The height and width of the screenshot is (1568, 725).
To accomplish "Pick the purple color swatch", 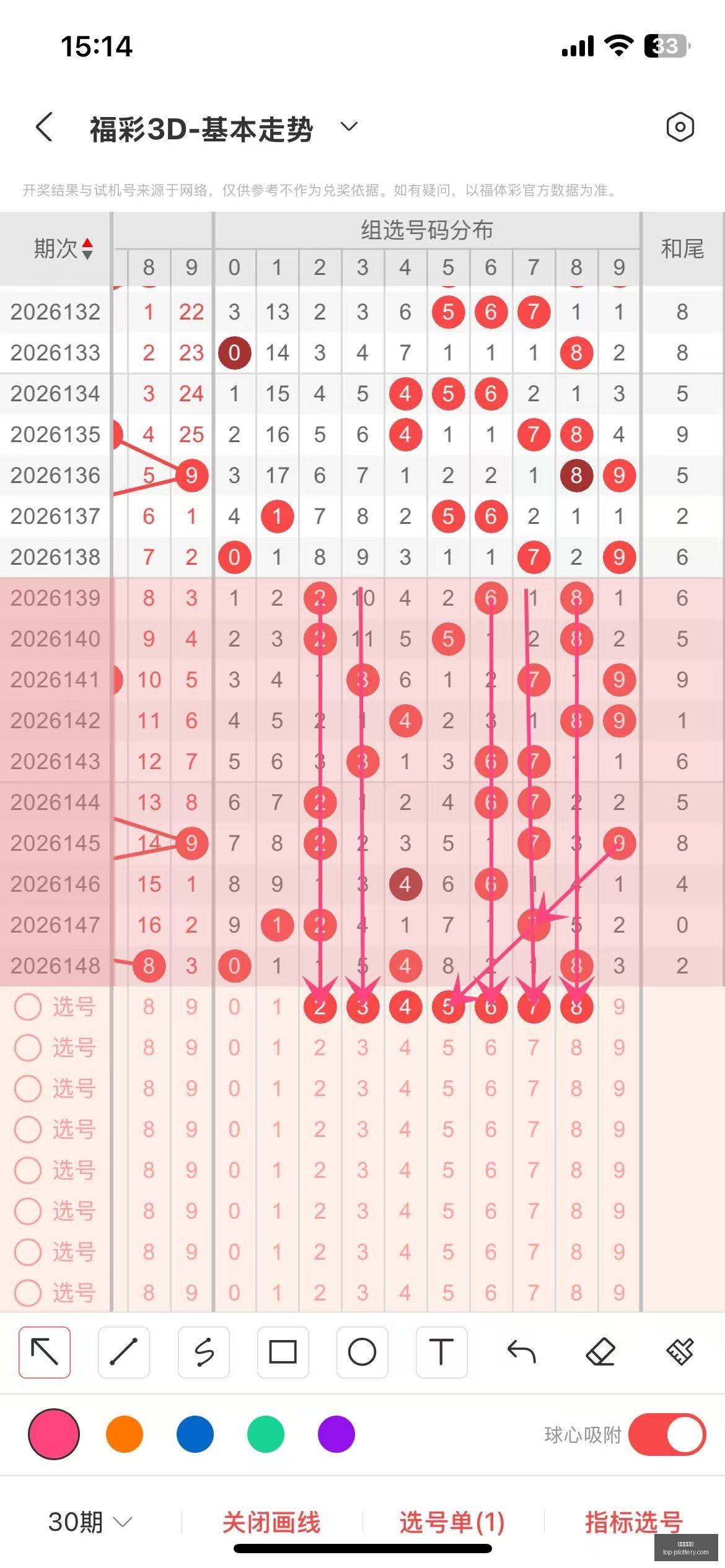I will pos(336,1434).
